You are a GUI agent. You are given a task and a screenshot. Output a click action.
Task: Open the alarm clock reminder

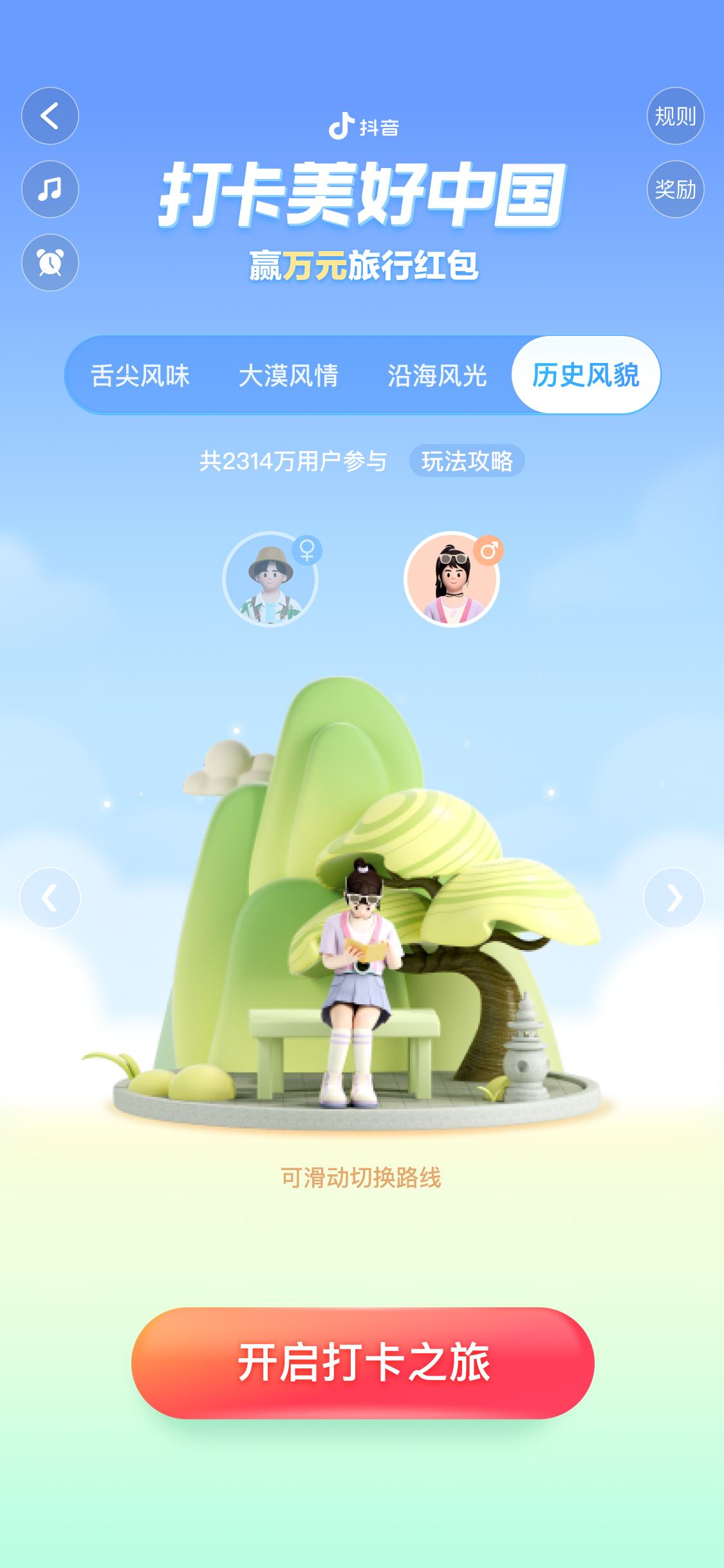pos(50,263)
